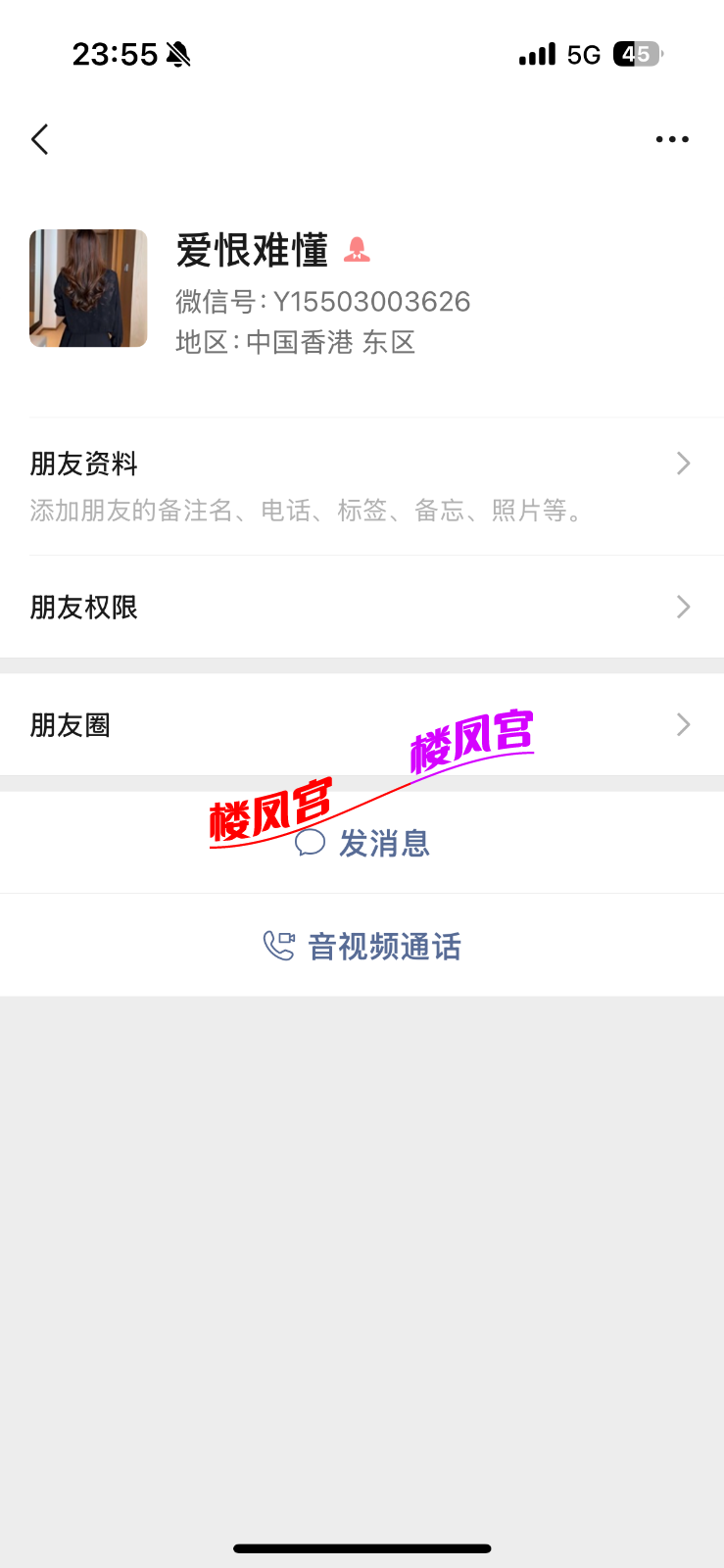Go back using the top-left arrow
724x1568 pixels.
[x=40, y=139]
